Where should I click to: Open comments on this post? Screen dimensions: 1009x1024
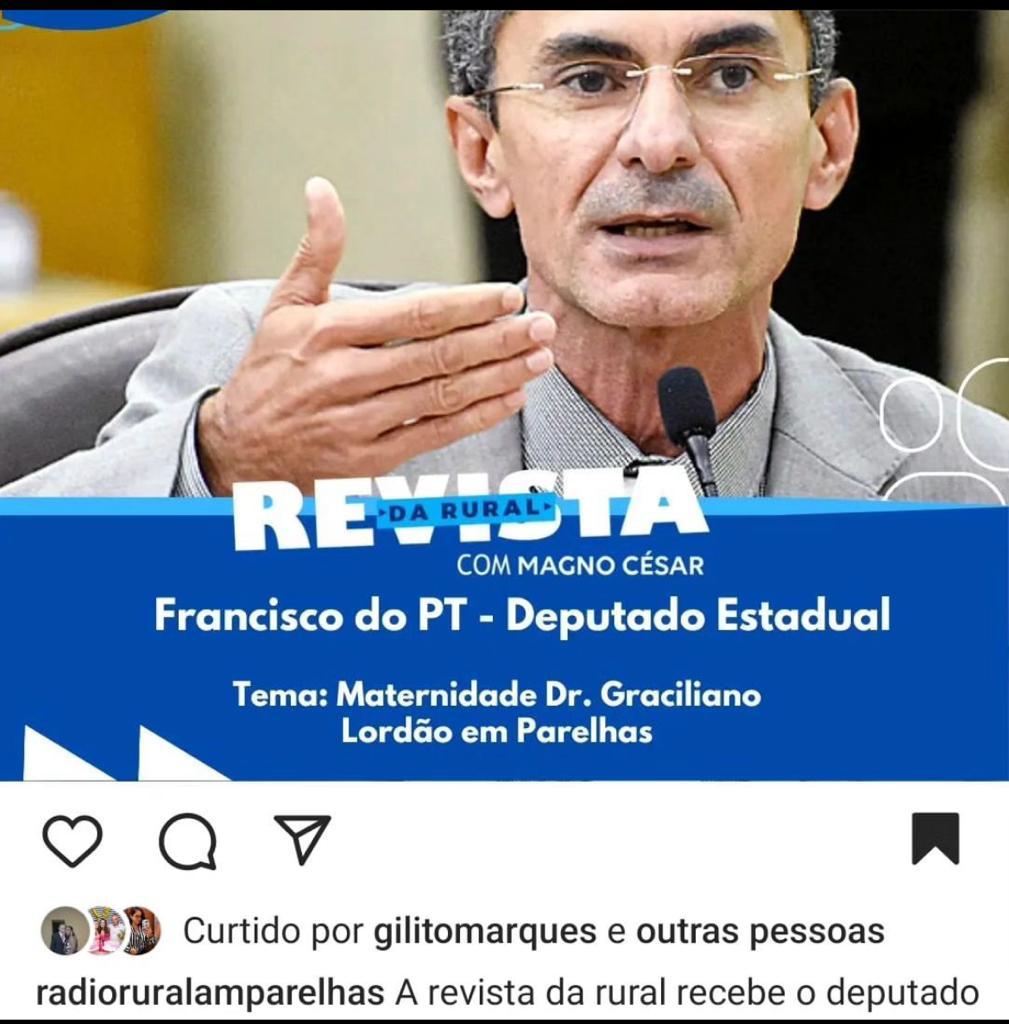[x=188, y=842]
